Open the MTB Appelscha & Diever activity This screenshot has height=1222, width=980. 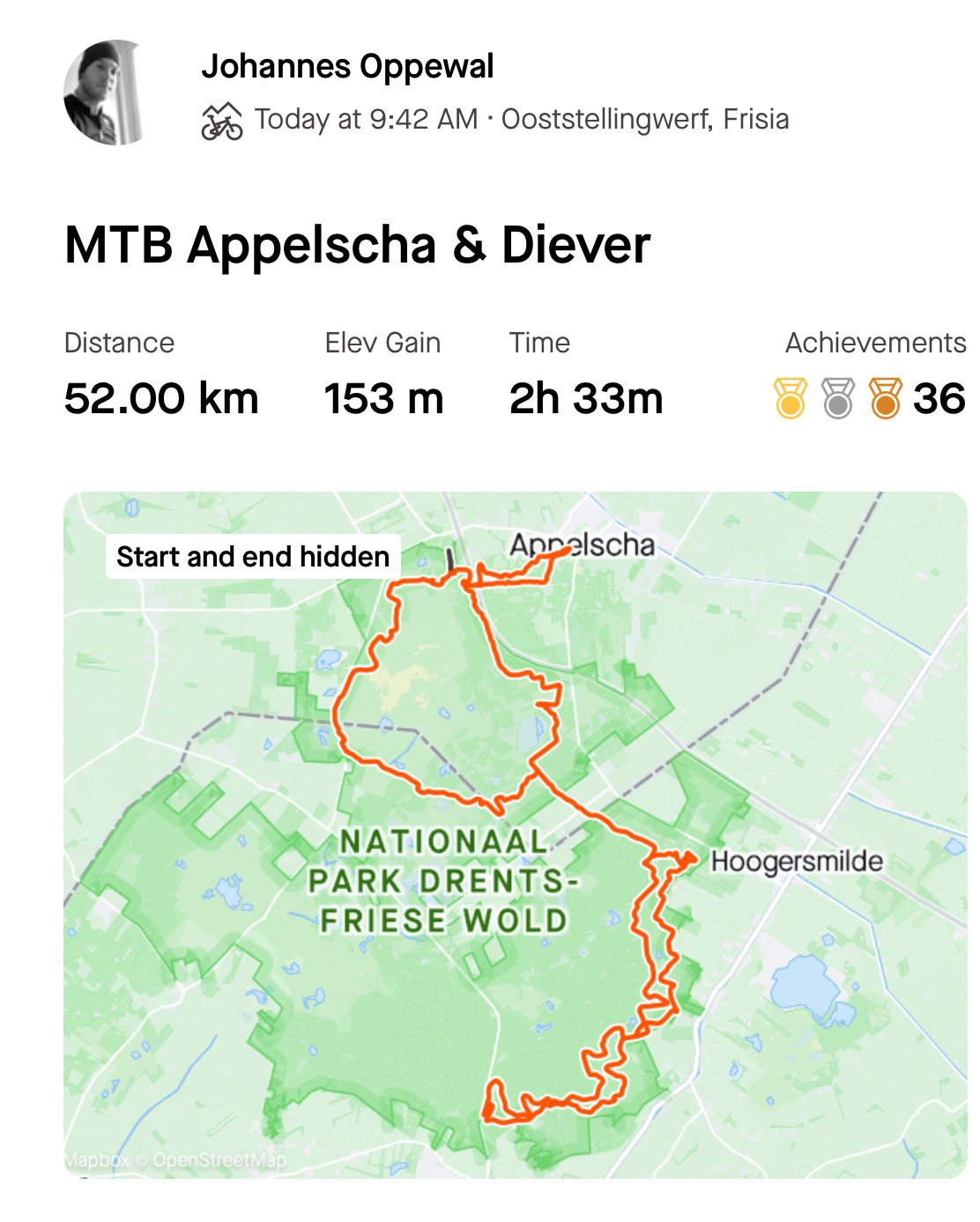click(x=357, y=245)
